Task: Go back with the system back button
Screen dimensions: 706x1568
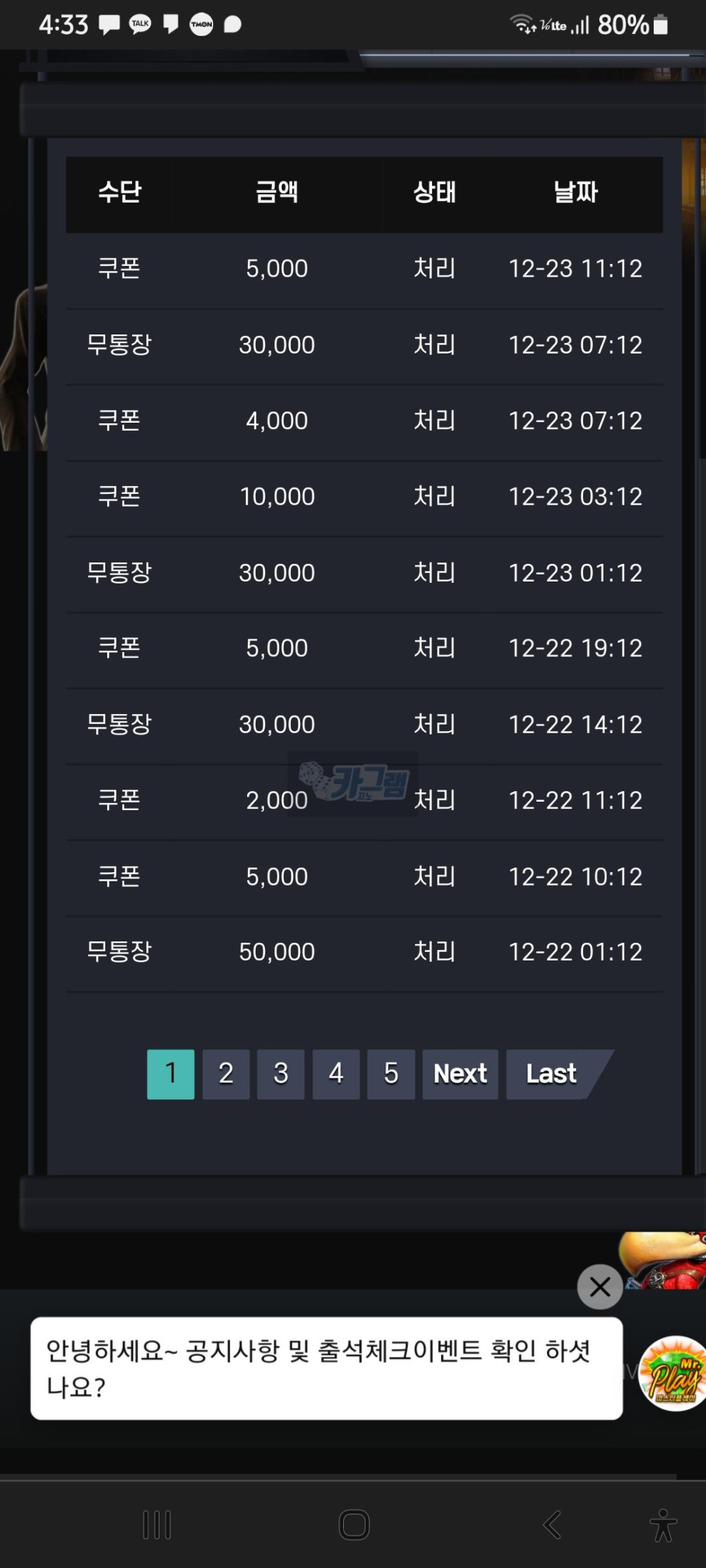Action: point(552,1524)
